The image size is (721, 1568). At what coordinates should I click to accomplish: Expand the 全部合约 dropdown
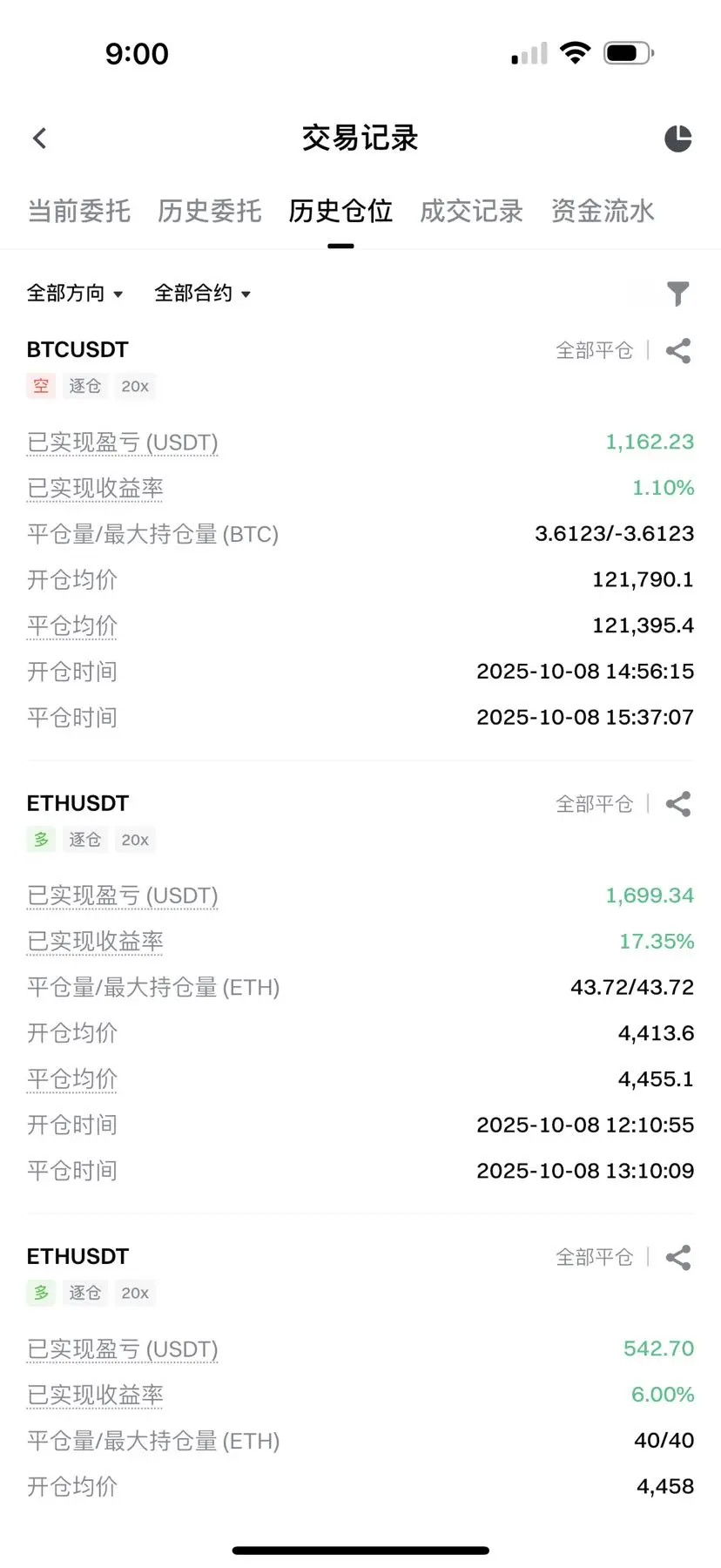[202, 294]
